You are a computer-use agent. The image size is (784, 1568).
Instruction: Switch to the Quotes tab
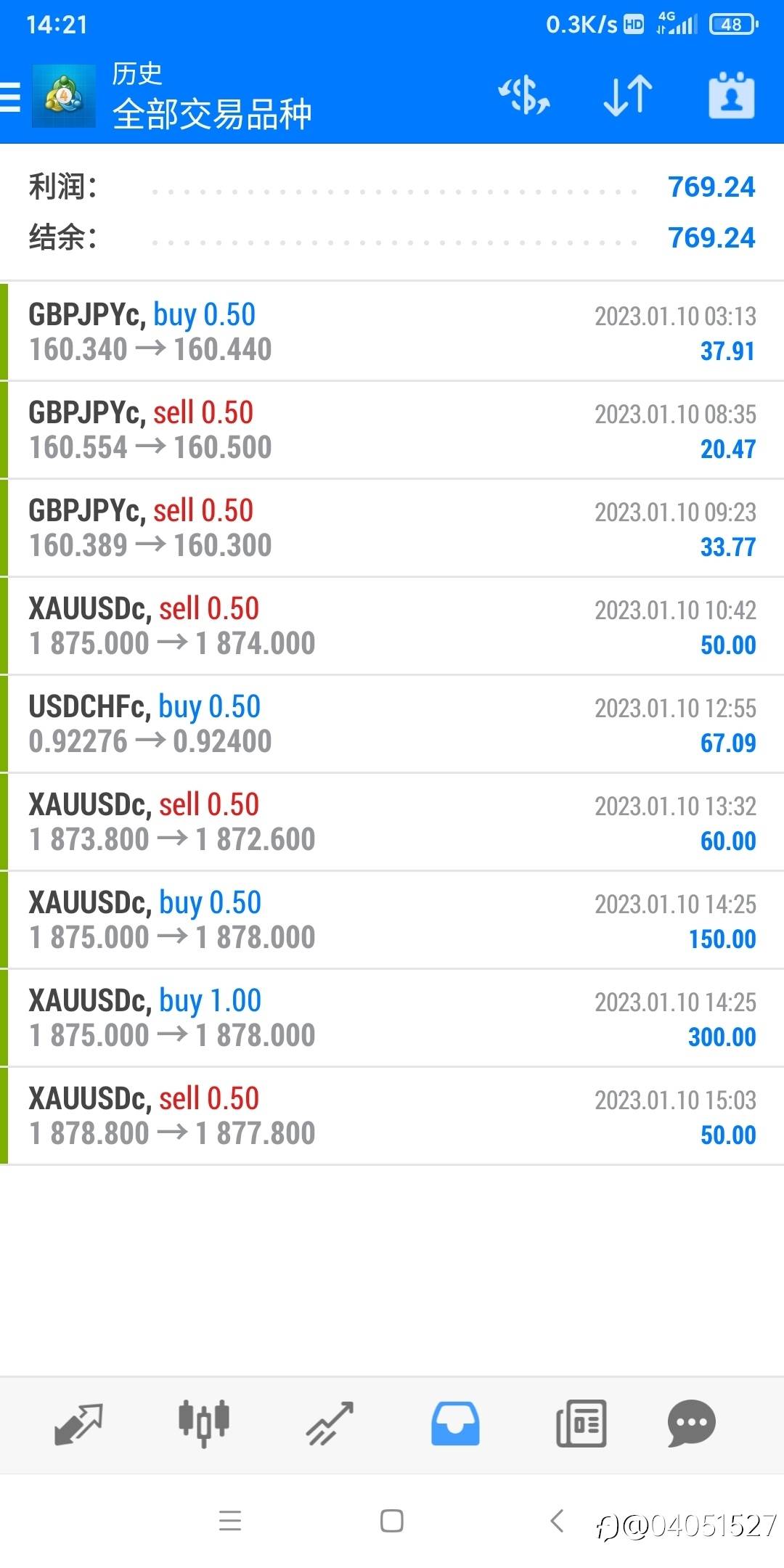click(78, 1424)
